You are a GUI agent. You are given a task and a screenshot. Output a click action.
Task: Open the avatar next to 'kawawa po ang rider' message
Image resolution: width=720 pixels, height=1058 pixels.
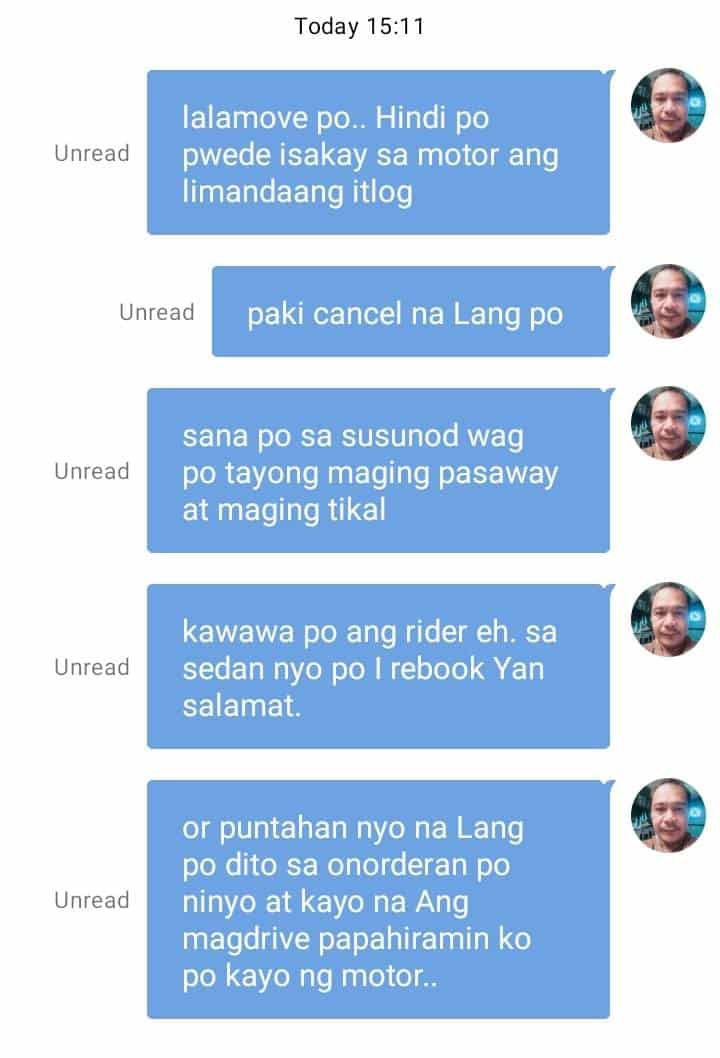tap(668, 620)
